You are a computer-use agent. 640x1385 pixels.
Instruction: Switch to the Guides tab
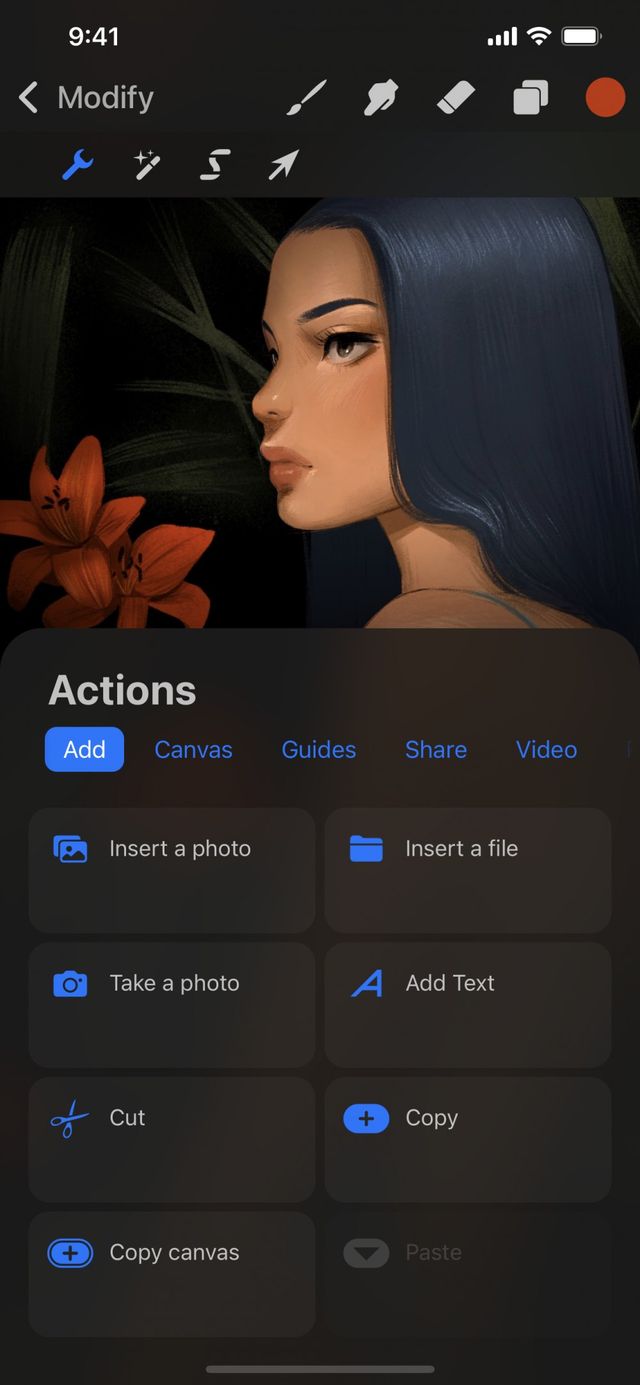[x=318, y=750]
